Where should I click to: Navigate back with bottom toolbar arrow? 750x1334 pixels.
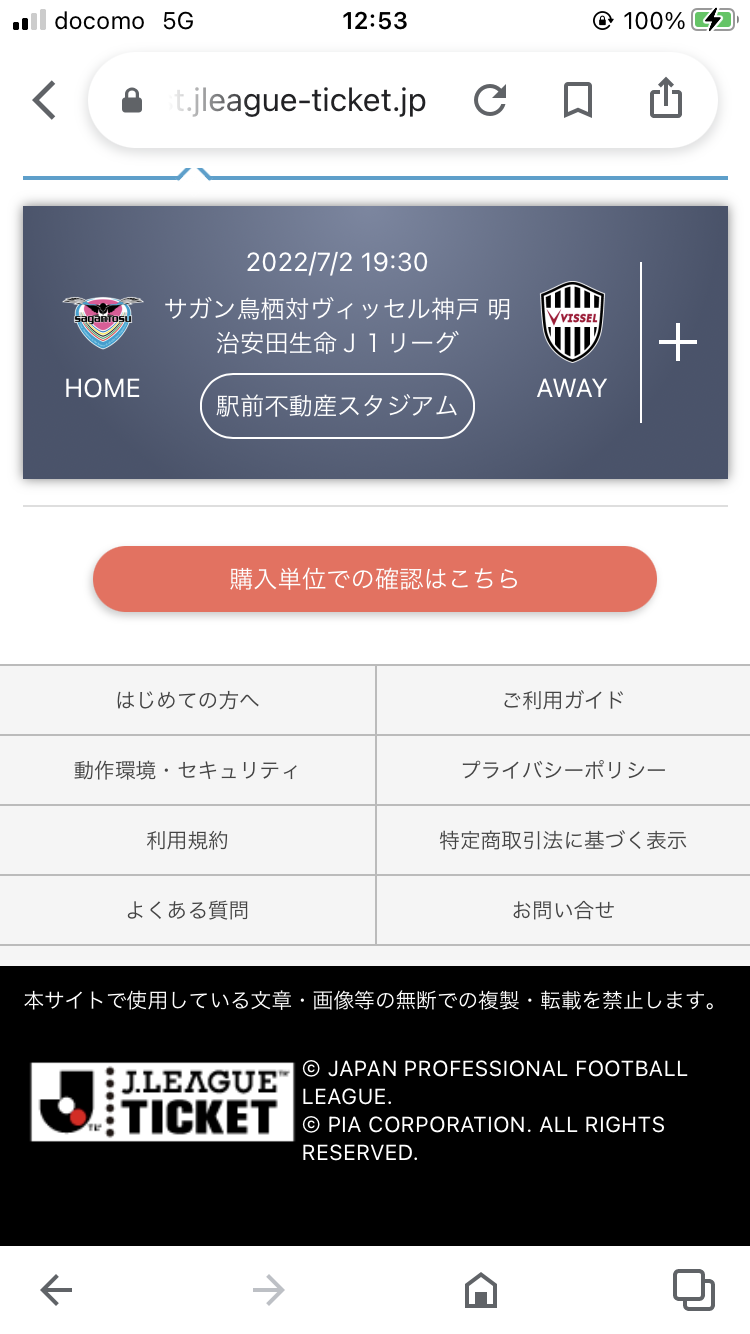56,1291
